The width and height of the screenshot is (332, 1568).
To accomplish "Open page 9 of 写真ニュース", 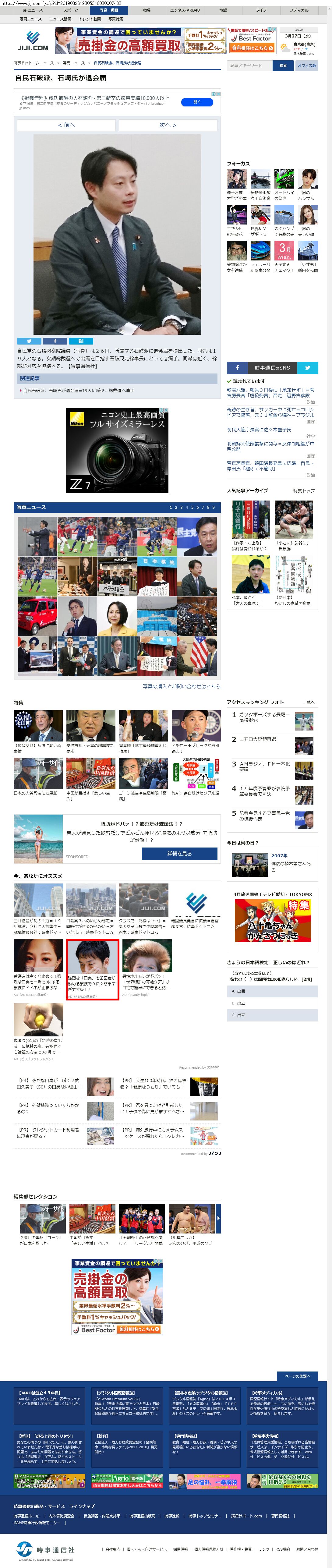I will pyautogui.click(x=214, y=507).
